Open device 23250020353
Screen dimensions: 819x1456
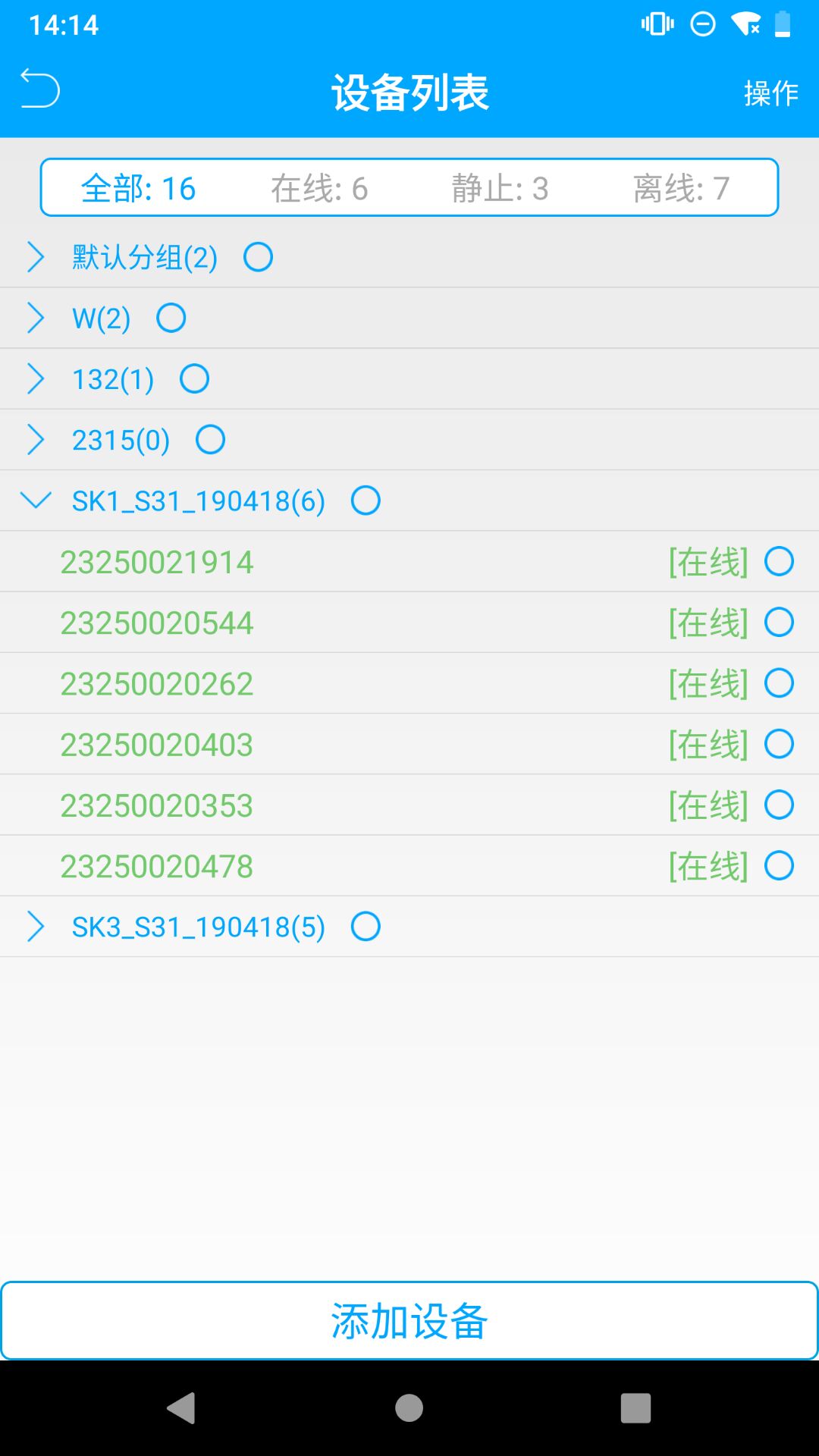157,805
